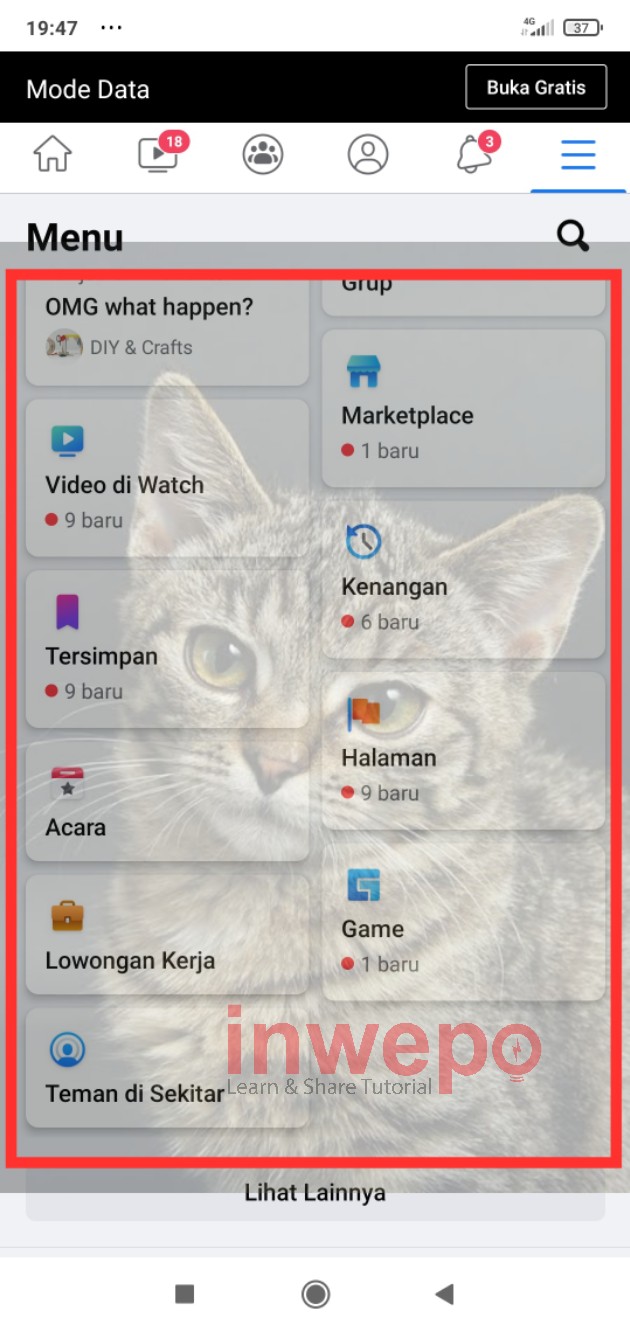Open the Marketplace card
The height and width of the screenshot is (1332, 630).
point(463,410)
